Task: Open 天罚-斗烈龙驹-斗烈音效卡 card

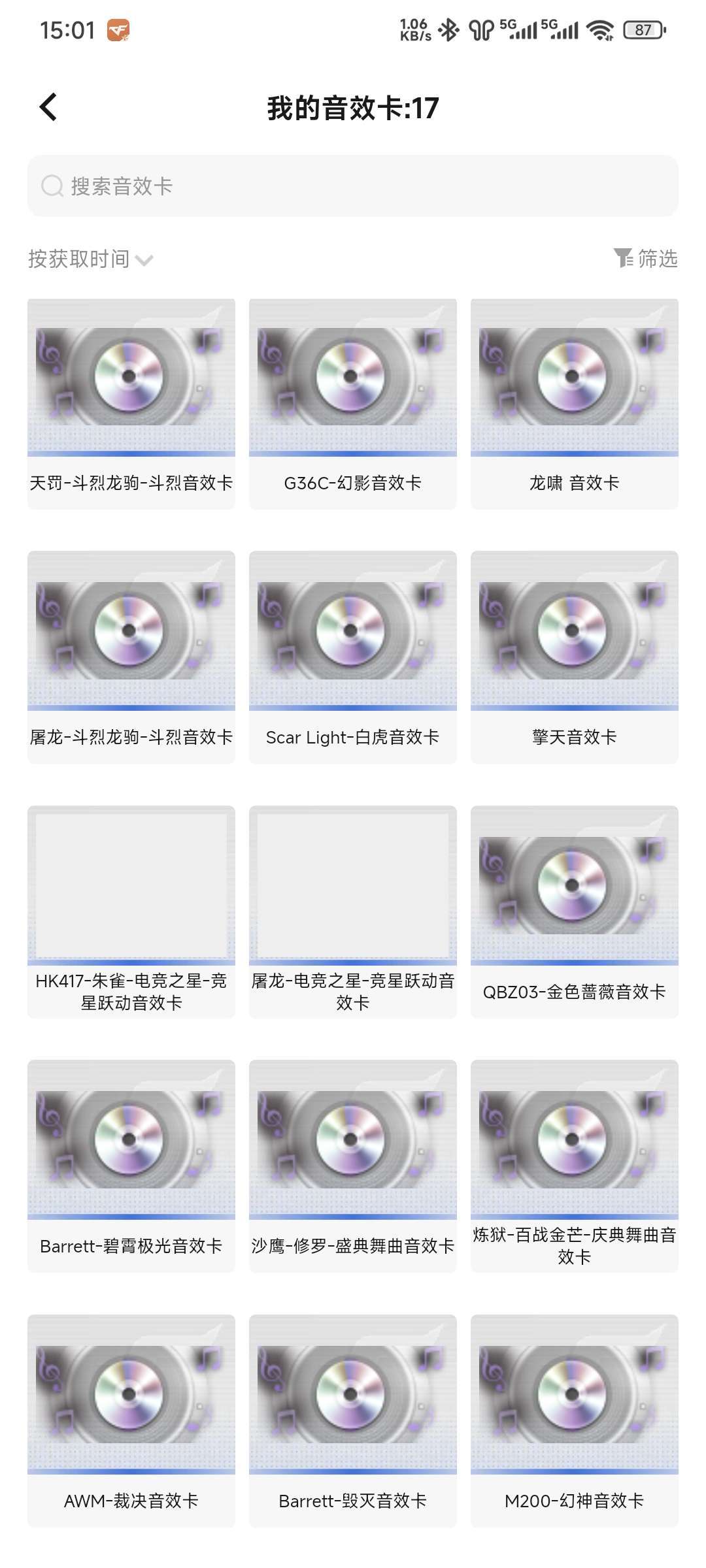Action: 131,402
